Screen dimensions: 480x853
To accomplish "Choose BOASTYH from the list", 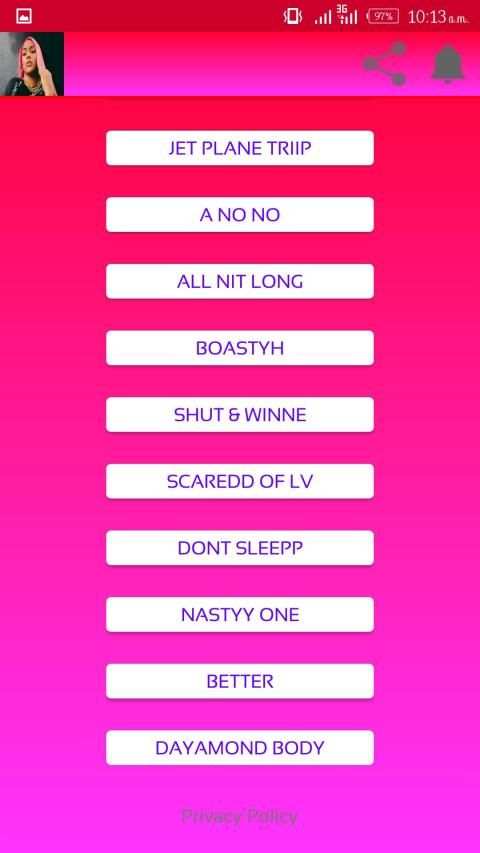I will (240, 348).
